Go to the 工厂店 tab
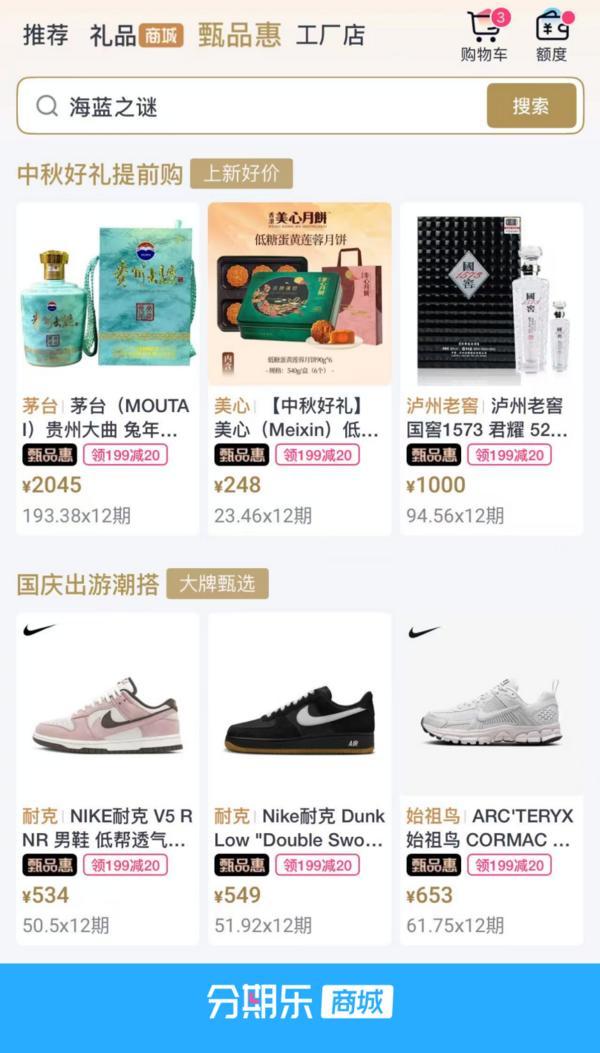600x1053 pixels. pyautogui.click(x=330, y=35)
